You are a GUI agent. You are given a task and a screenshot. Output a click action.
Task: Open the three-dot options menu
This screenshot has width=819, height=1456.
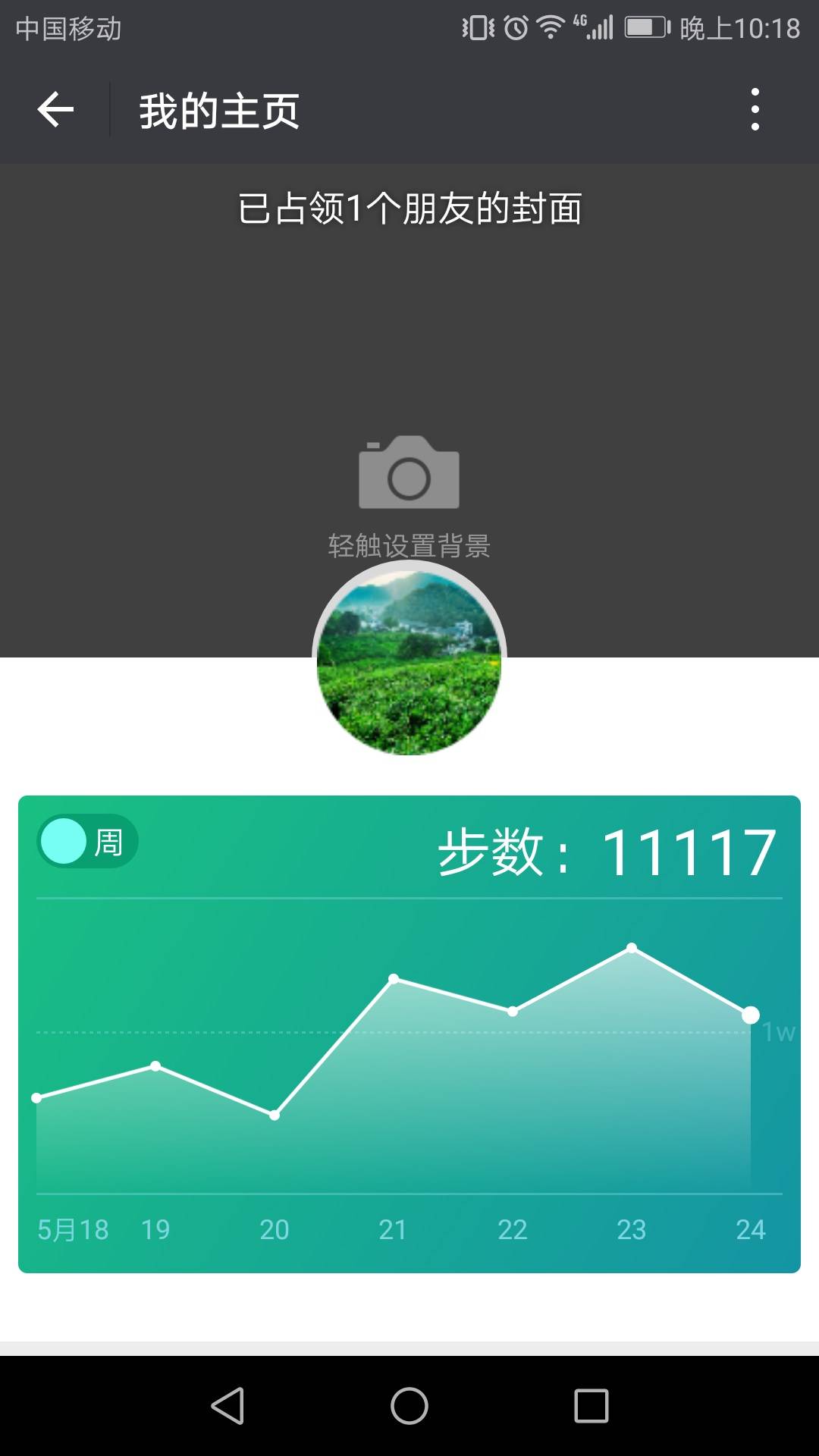click(x=755, y=110)
